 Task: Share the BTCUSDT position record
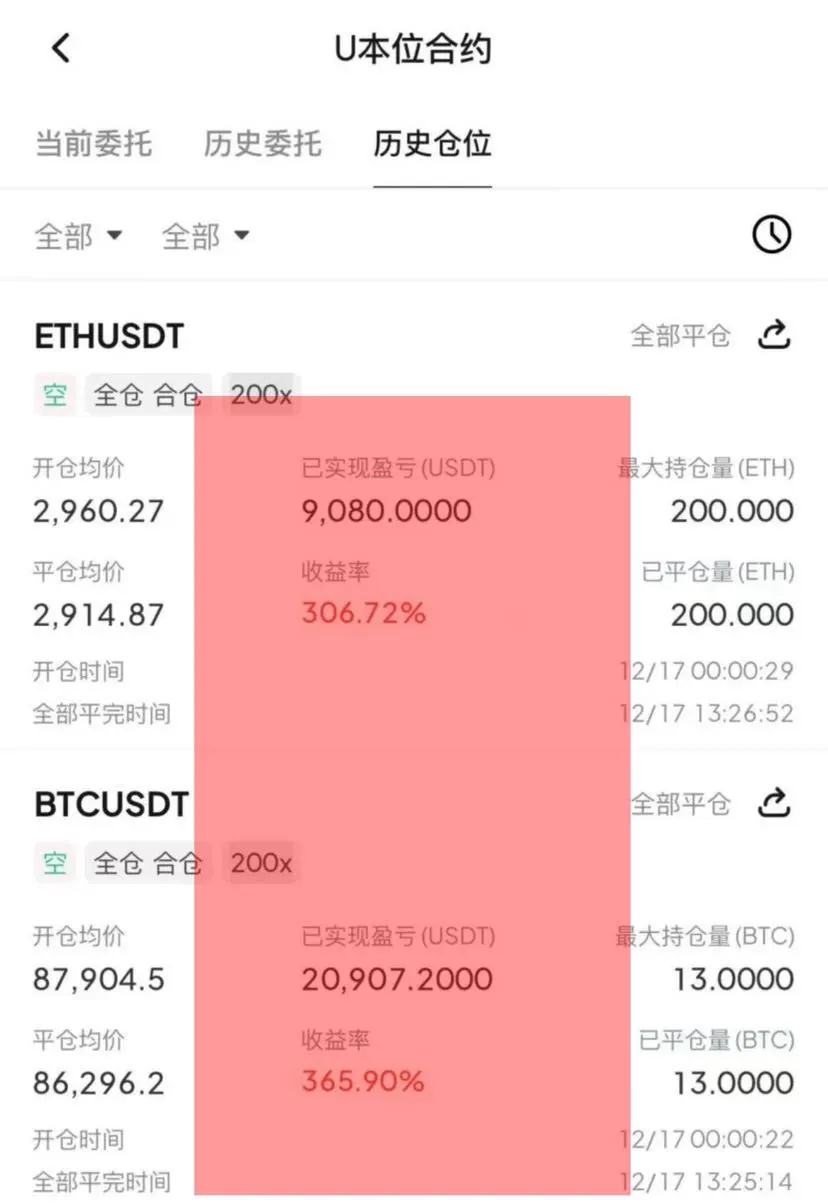[774, 803]
